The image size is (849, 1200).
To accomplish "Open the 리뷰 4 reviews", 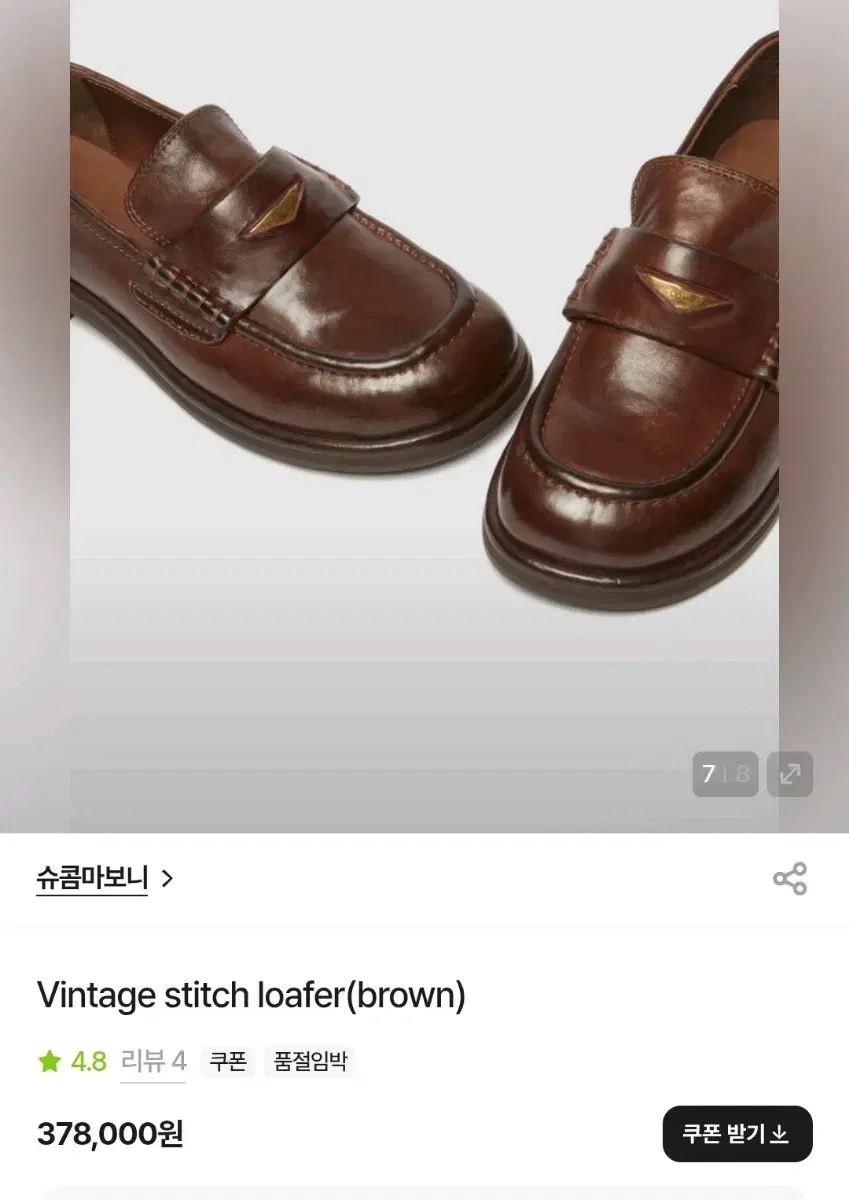I will pyautogui.click(x=153, y=1061).
